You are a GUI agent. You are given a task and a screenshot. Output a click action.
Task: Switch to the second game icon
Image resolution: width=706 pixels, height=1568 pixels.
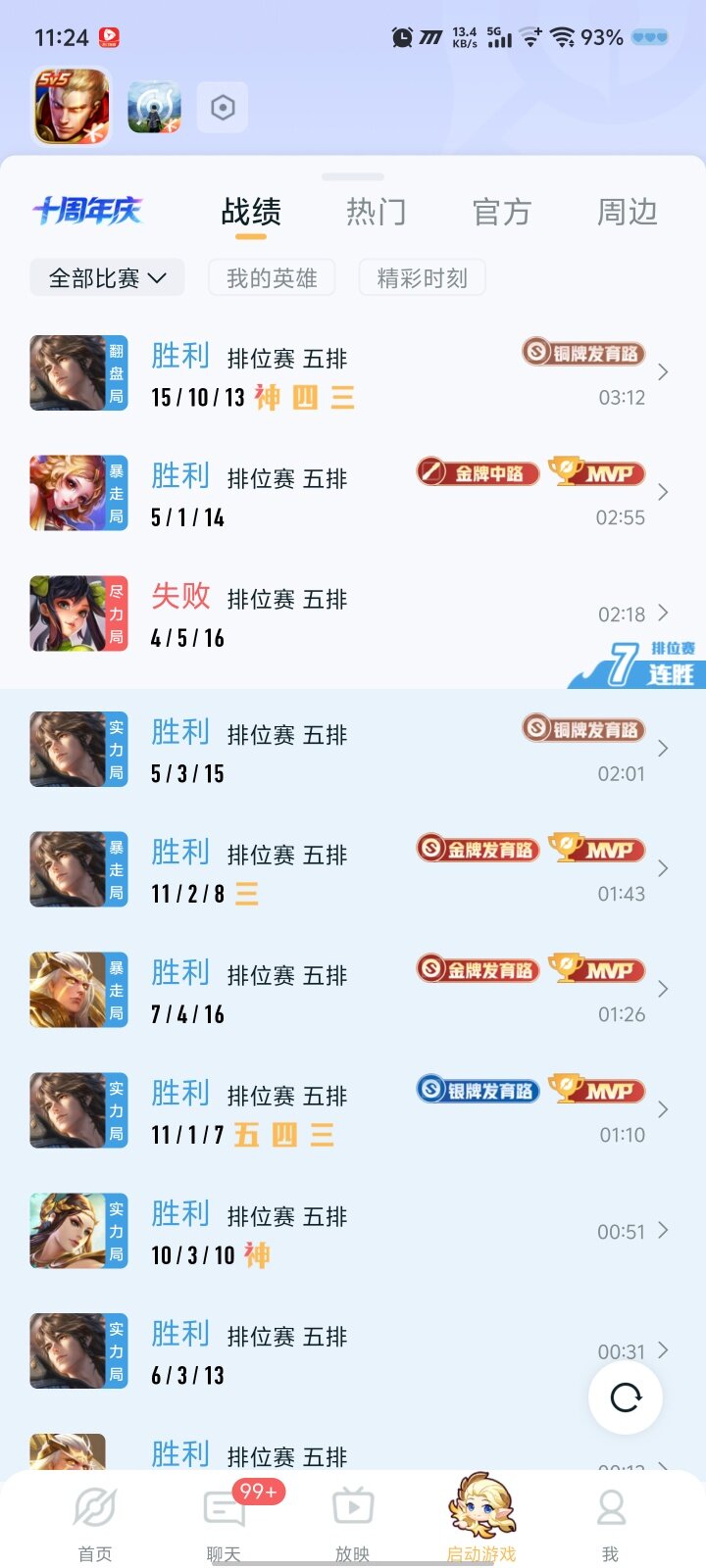[154, 108]
